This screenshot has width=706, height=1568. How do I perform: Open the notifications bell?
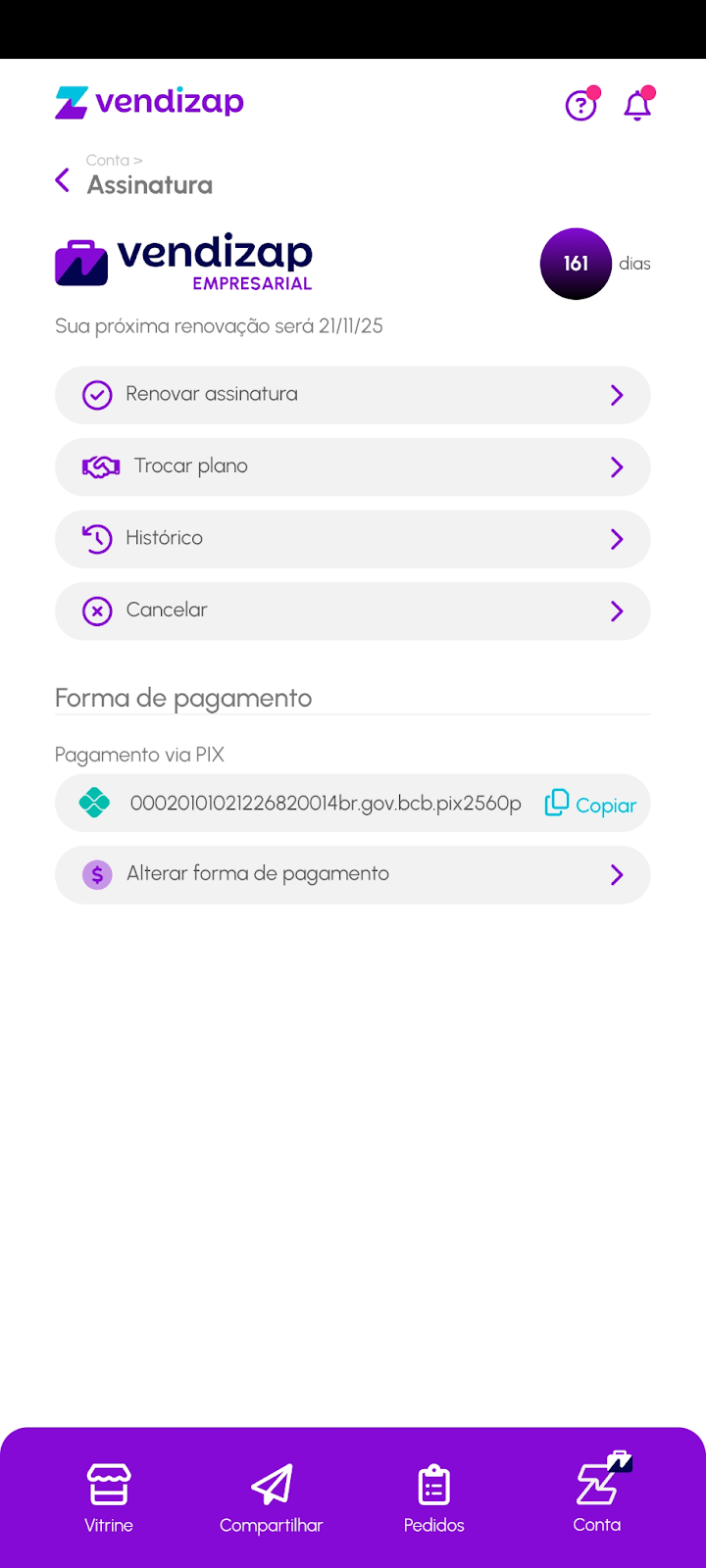[x=637, y=105]
